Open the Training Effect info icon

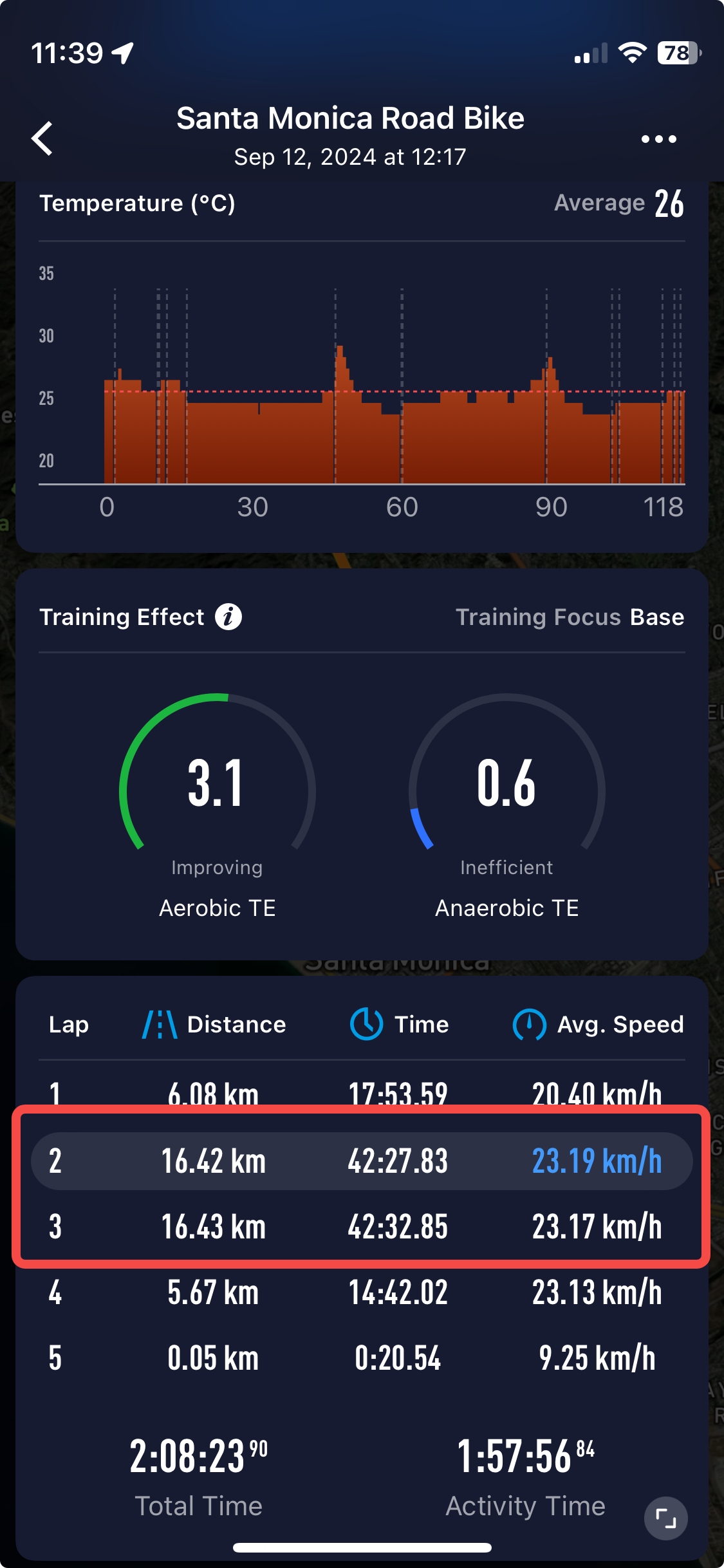pos(228,617)
